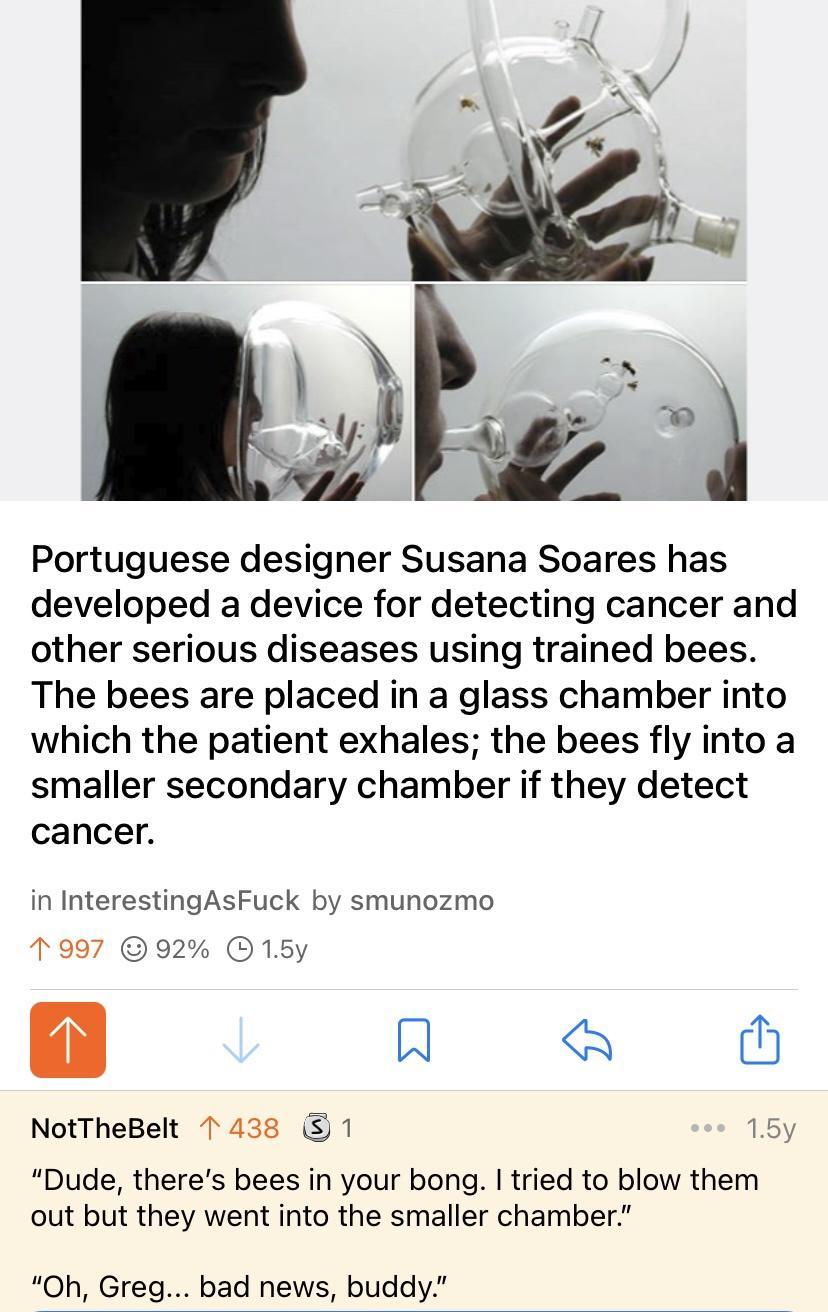The width and height of the screenshot is (828, 1312).
Task: View smunozmo's profile
Action: [420, 900]
